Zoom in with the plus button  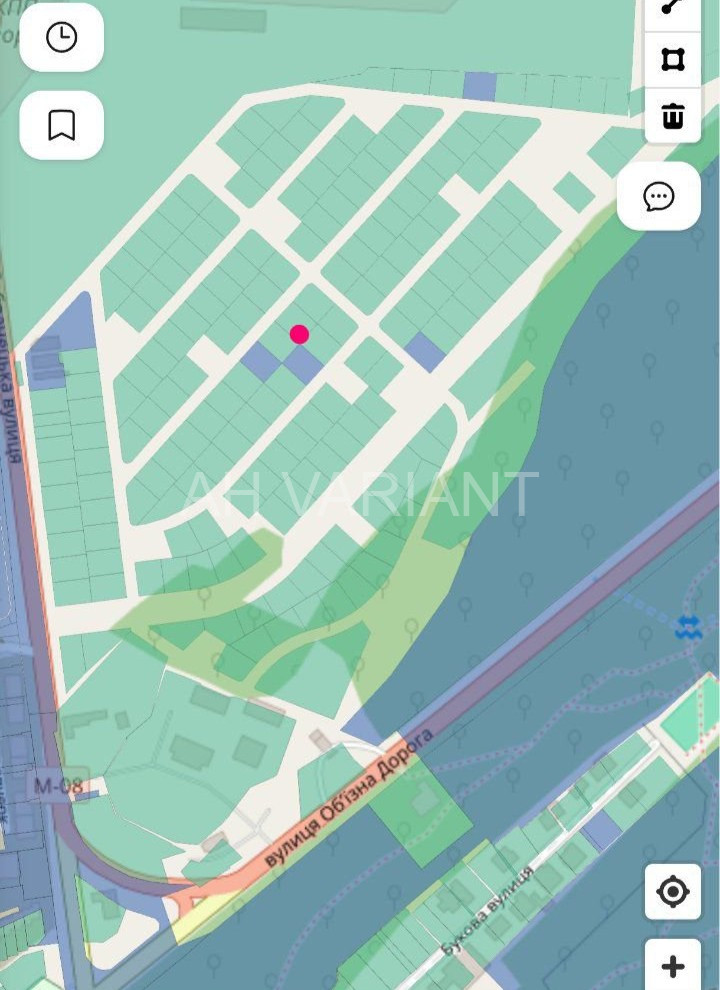[x=672, y=965]
